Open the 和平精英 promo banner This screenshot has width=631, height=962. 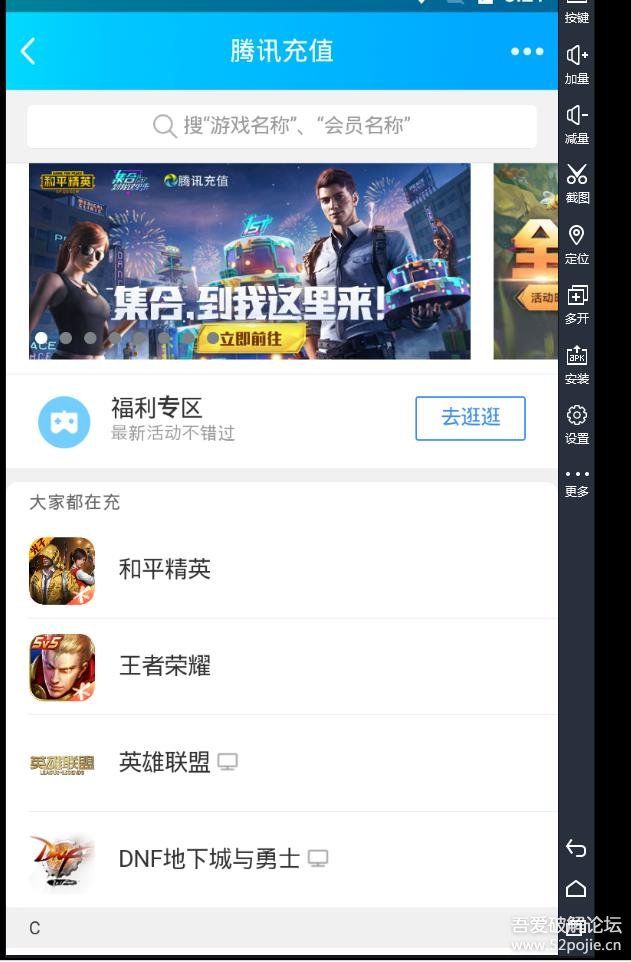(249, 261)
